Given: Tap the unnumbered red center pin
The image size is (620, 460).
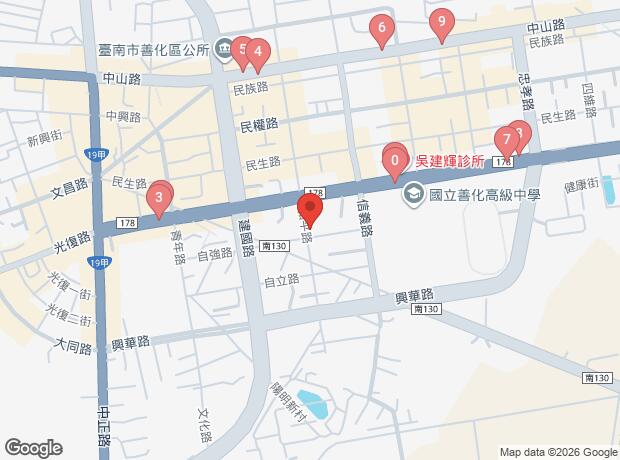Looking at the screenshot, I should tap(309, 211).
